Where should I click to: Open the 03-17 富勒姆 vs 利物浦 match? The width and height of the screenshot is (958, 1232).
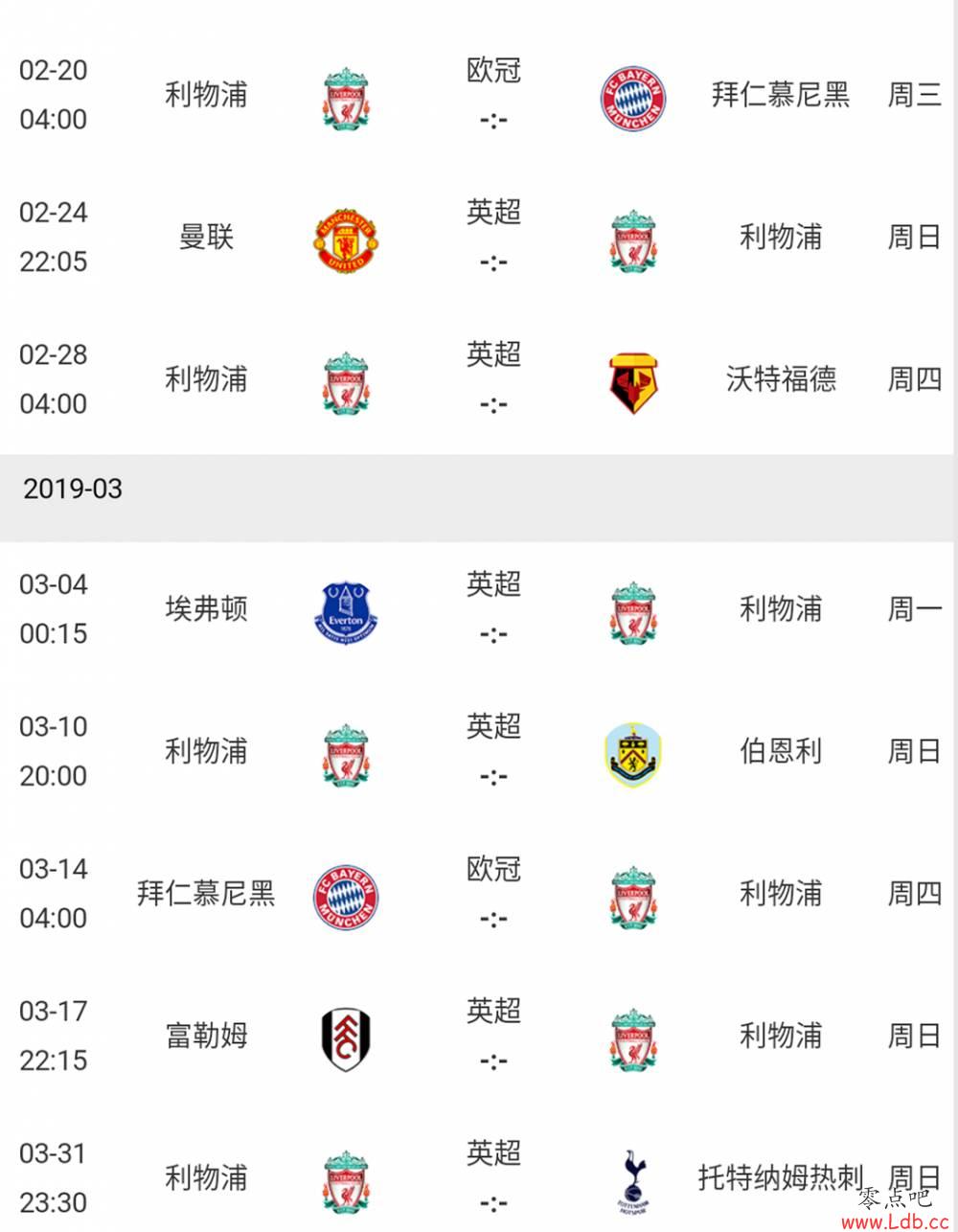coord(492,1037)
